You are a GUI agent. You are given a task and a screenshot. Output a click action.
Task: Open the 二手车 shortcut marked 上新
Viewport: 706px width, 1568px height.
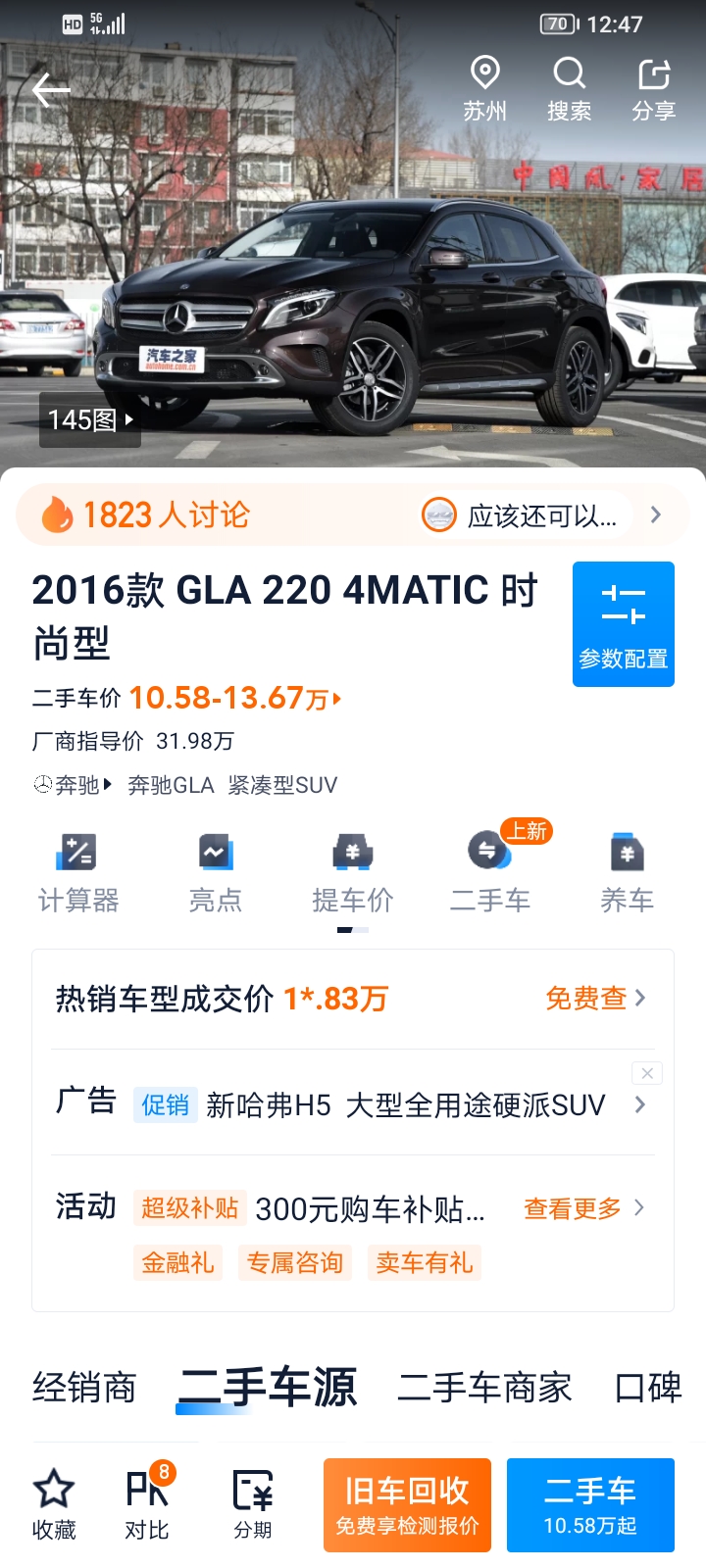[x=490, y=872]
